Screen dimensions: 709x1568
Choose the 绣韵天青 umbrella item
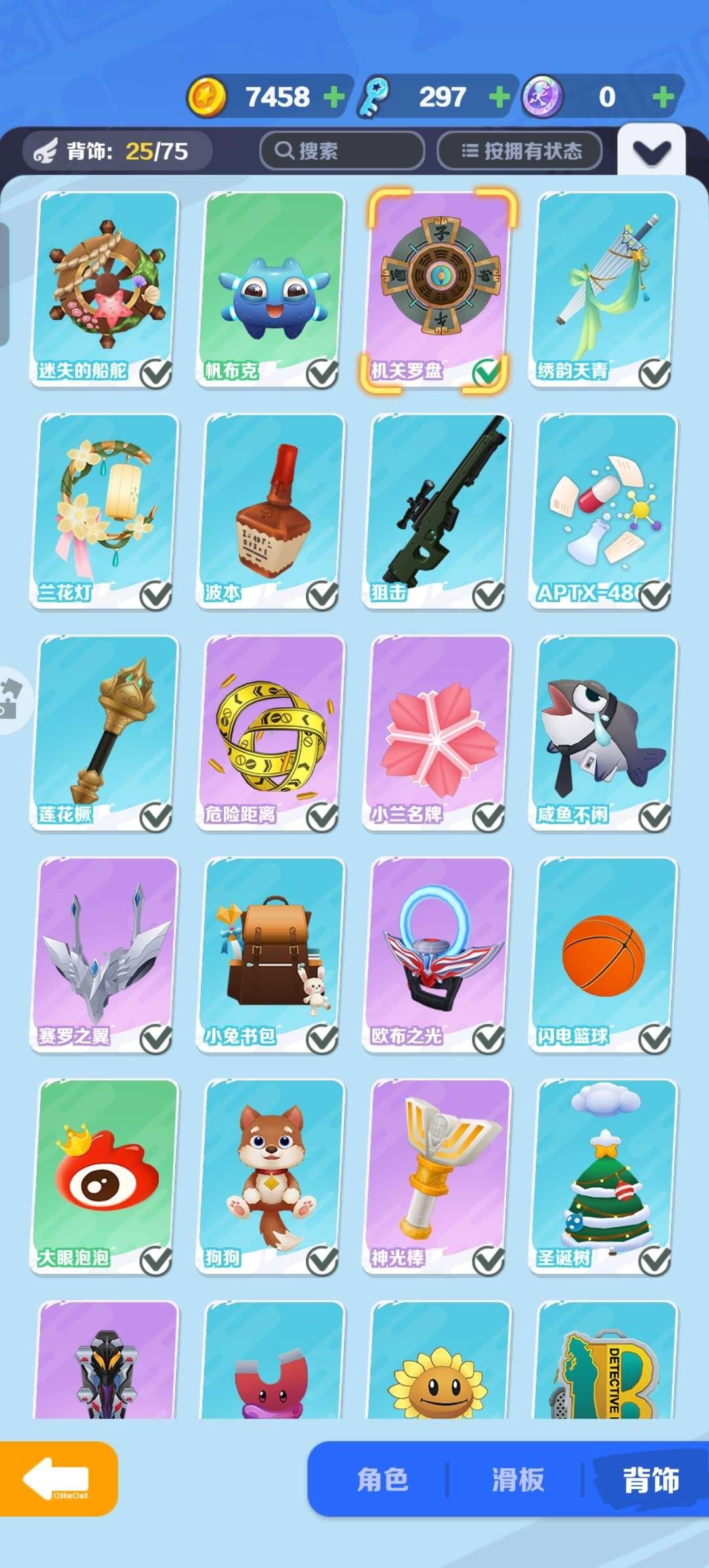(x=604, y=289)
